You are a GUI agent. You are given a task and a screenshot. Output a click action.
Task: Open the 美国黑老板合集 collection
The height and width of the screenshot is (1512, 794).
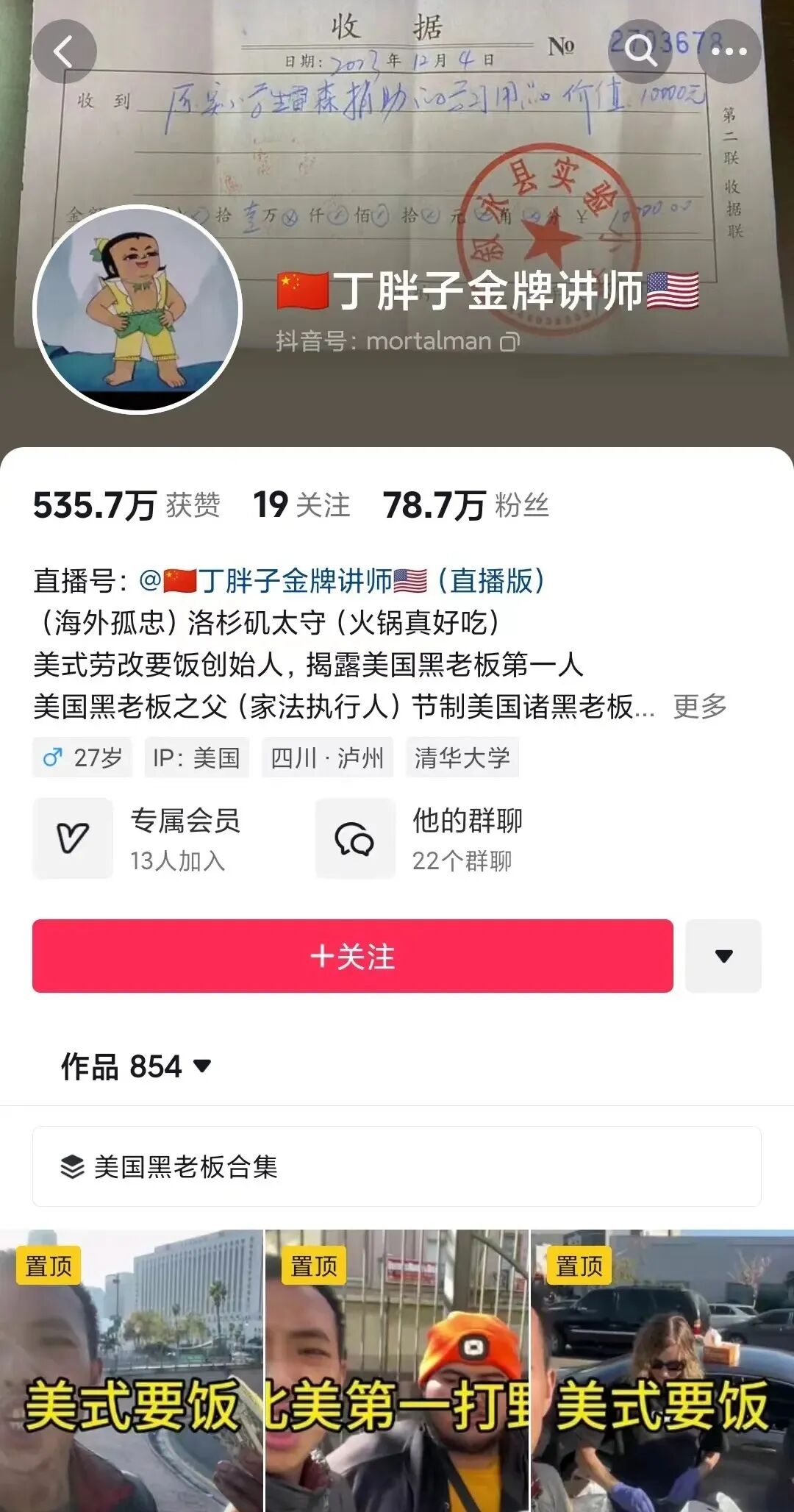pyautogui.click(x=397, y=1166)
